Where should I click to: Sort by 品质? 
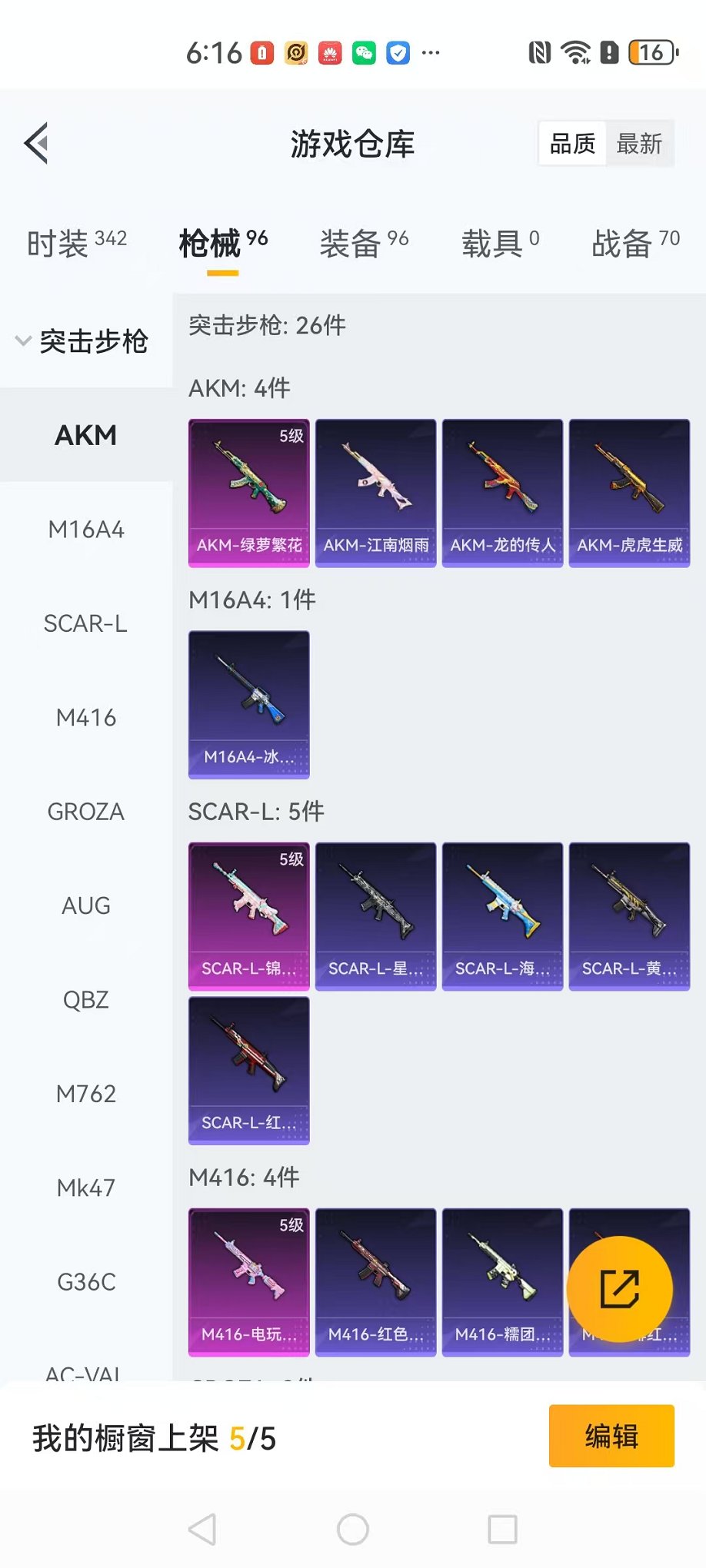(572, 144)
